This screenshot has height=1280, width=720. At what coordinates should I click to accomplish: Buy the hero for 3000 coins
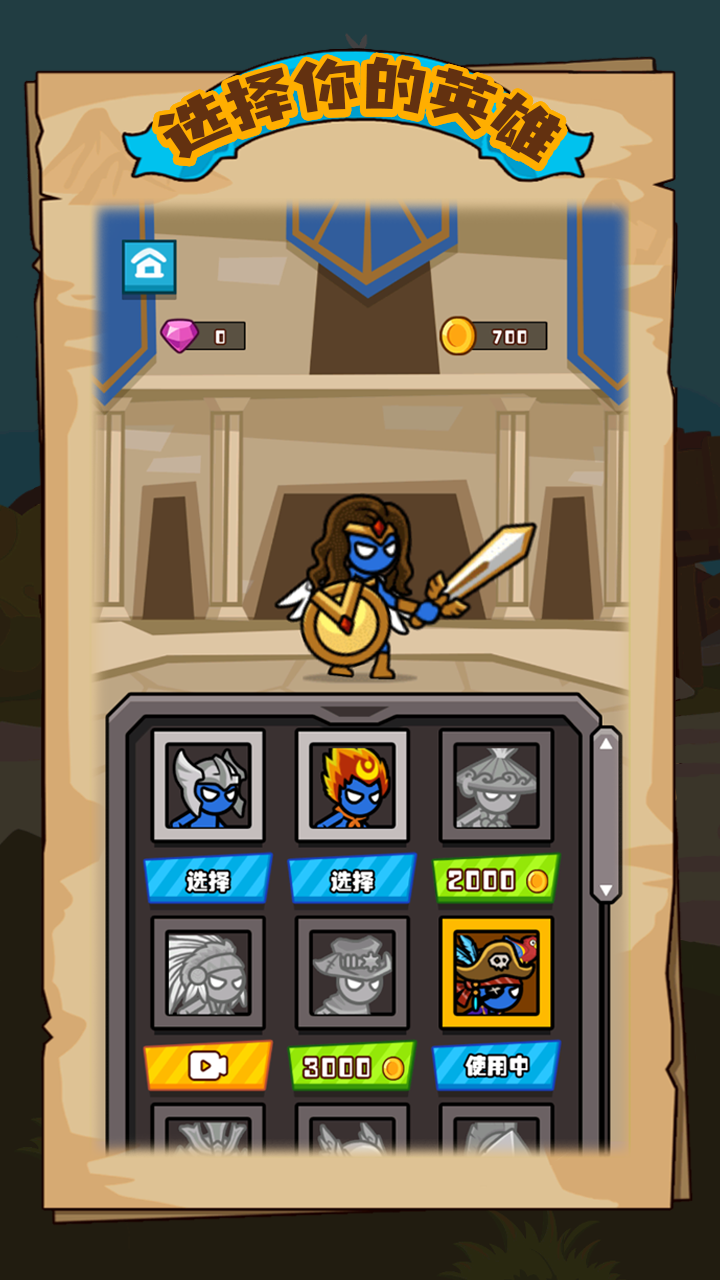tap(352, 1067)
